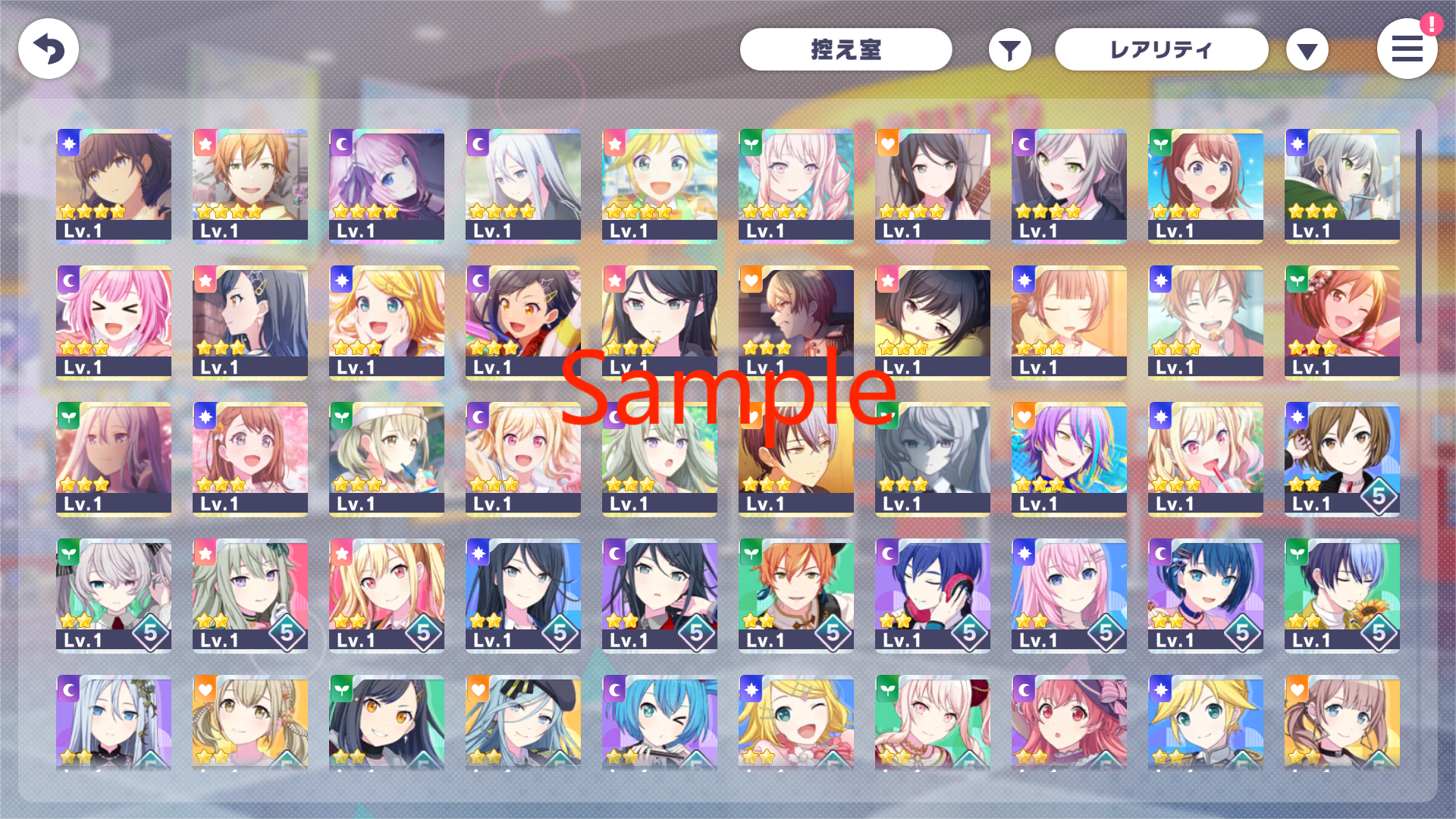The image size is (1456, 819).
Task: Tap the 控え室 button
Action: click(846, 50)
